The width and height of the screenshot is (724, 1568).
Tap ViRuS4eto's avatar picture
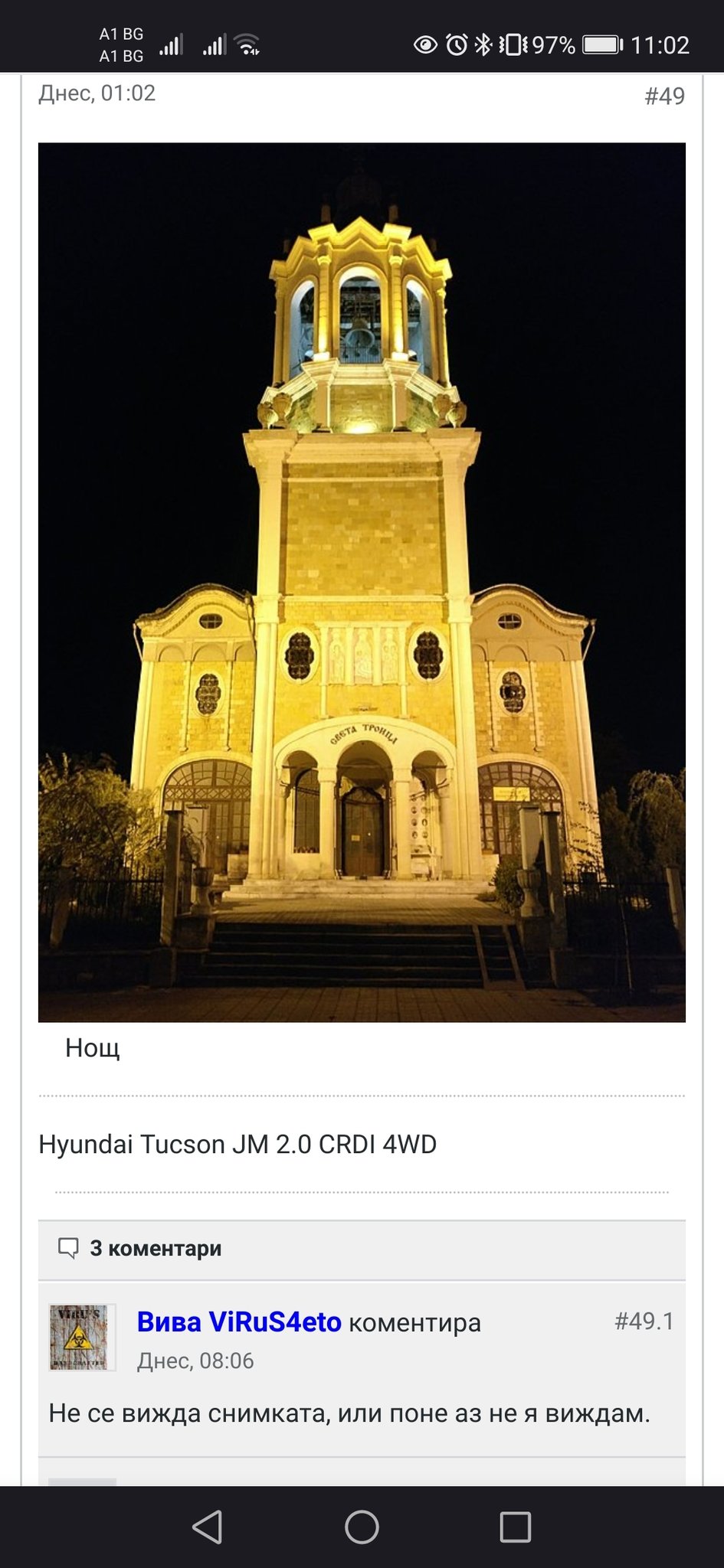[x=81, y=1337]
